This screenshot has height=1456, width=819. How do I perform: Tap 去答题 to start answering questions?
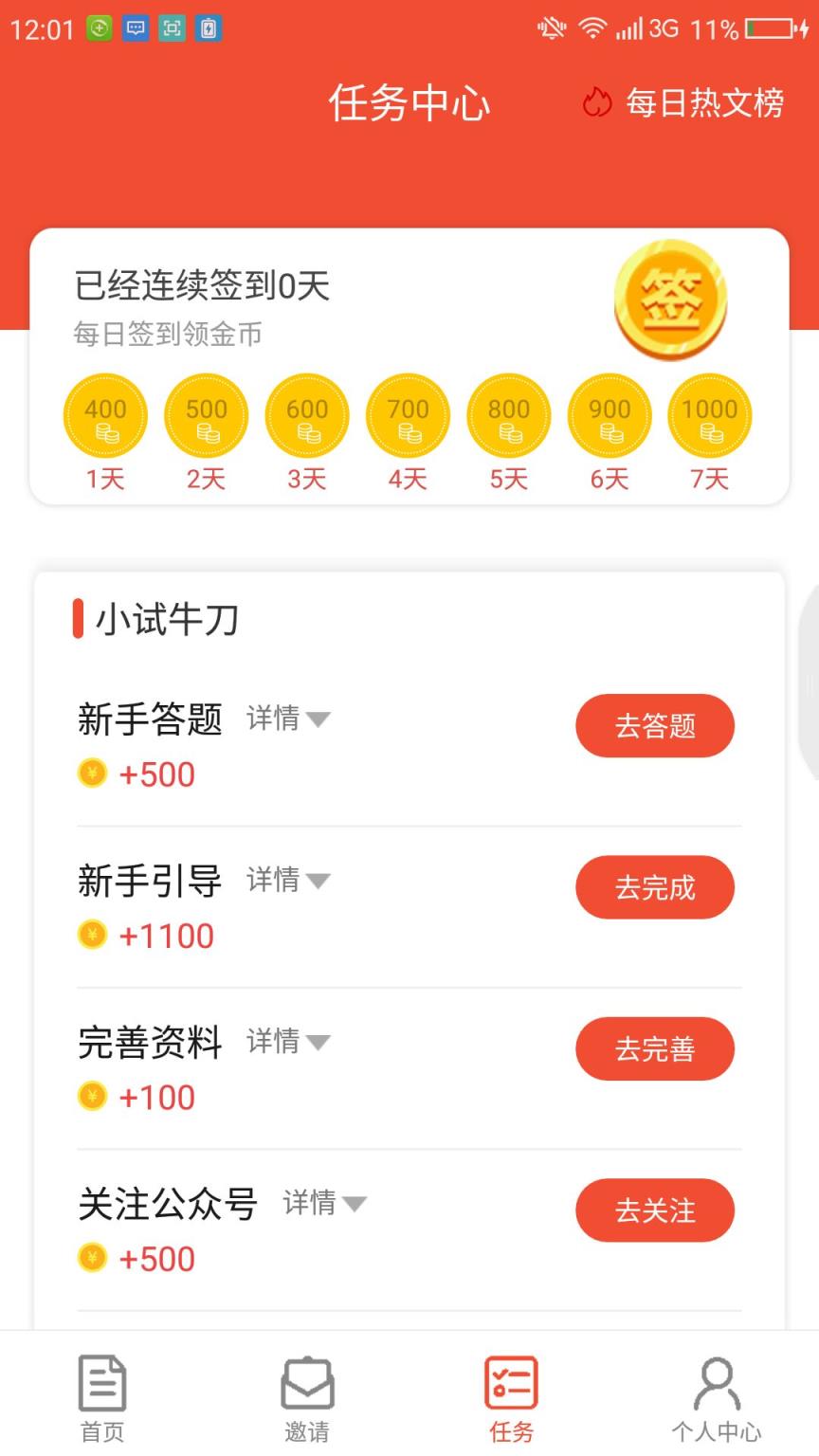click(655, 725)
